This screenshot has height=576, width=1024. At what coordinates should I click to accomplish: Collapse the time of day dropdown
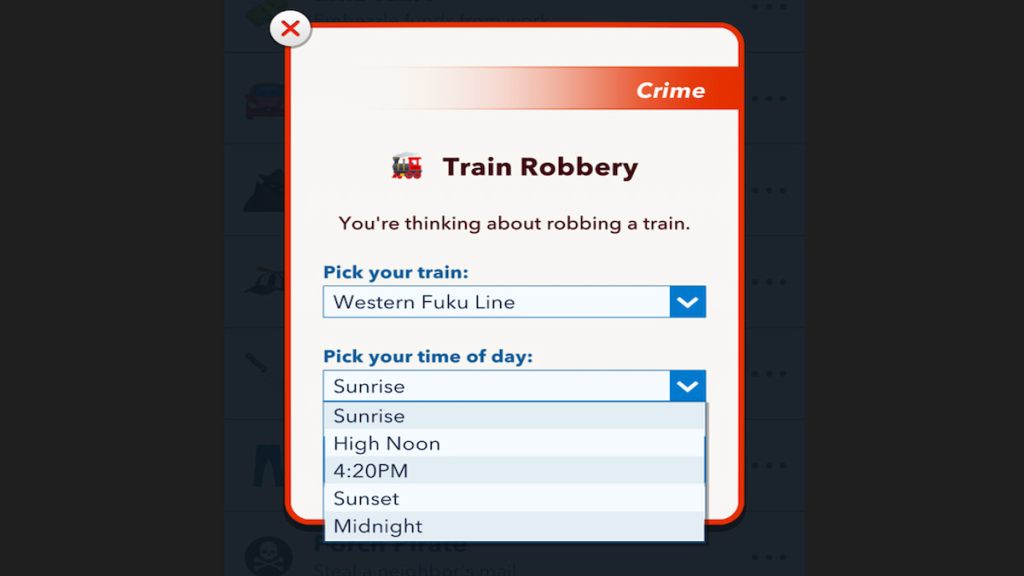point(687,386)
